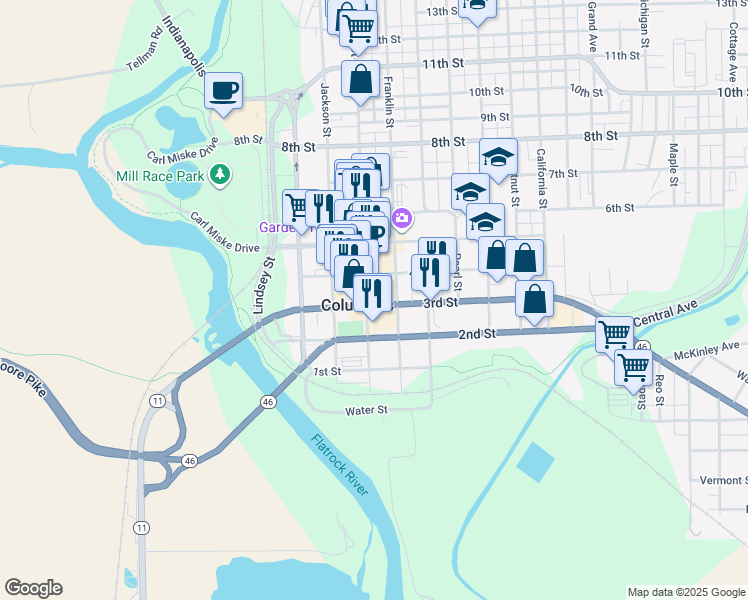This screenshot has height=600, width=748.
Task: Select the graduation cap marker on 8th St
Action: point(498,161)
